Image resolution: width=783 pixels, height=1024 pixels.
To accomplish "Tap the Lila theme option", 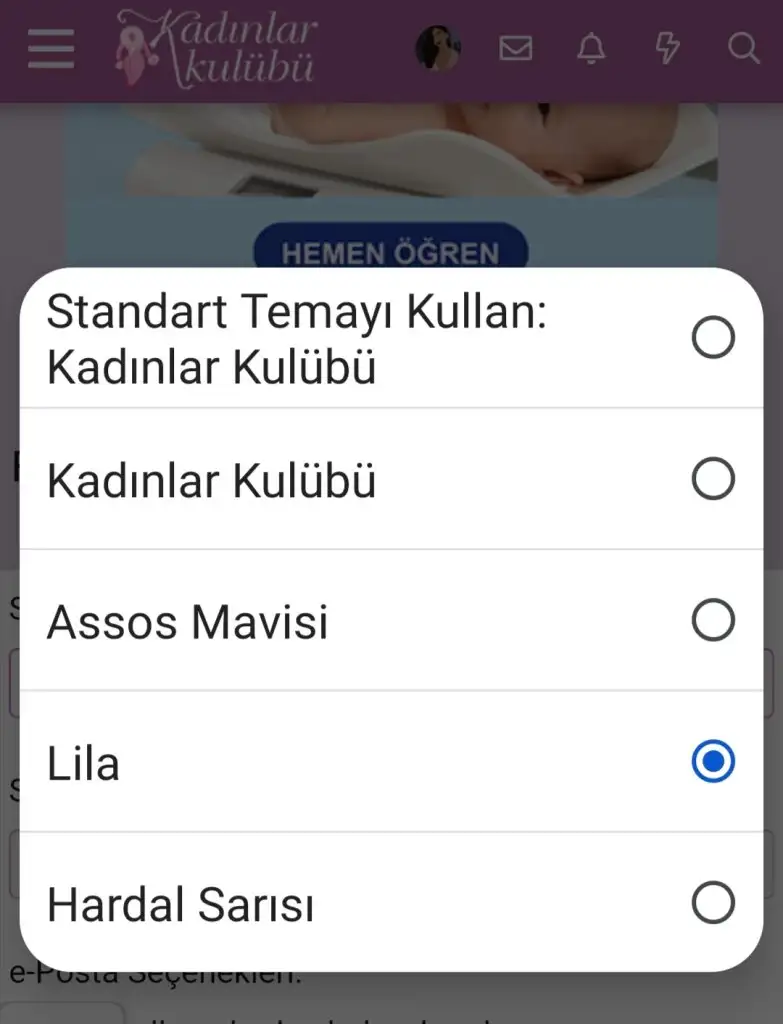I will click(x=712, y=763).
